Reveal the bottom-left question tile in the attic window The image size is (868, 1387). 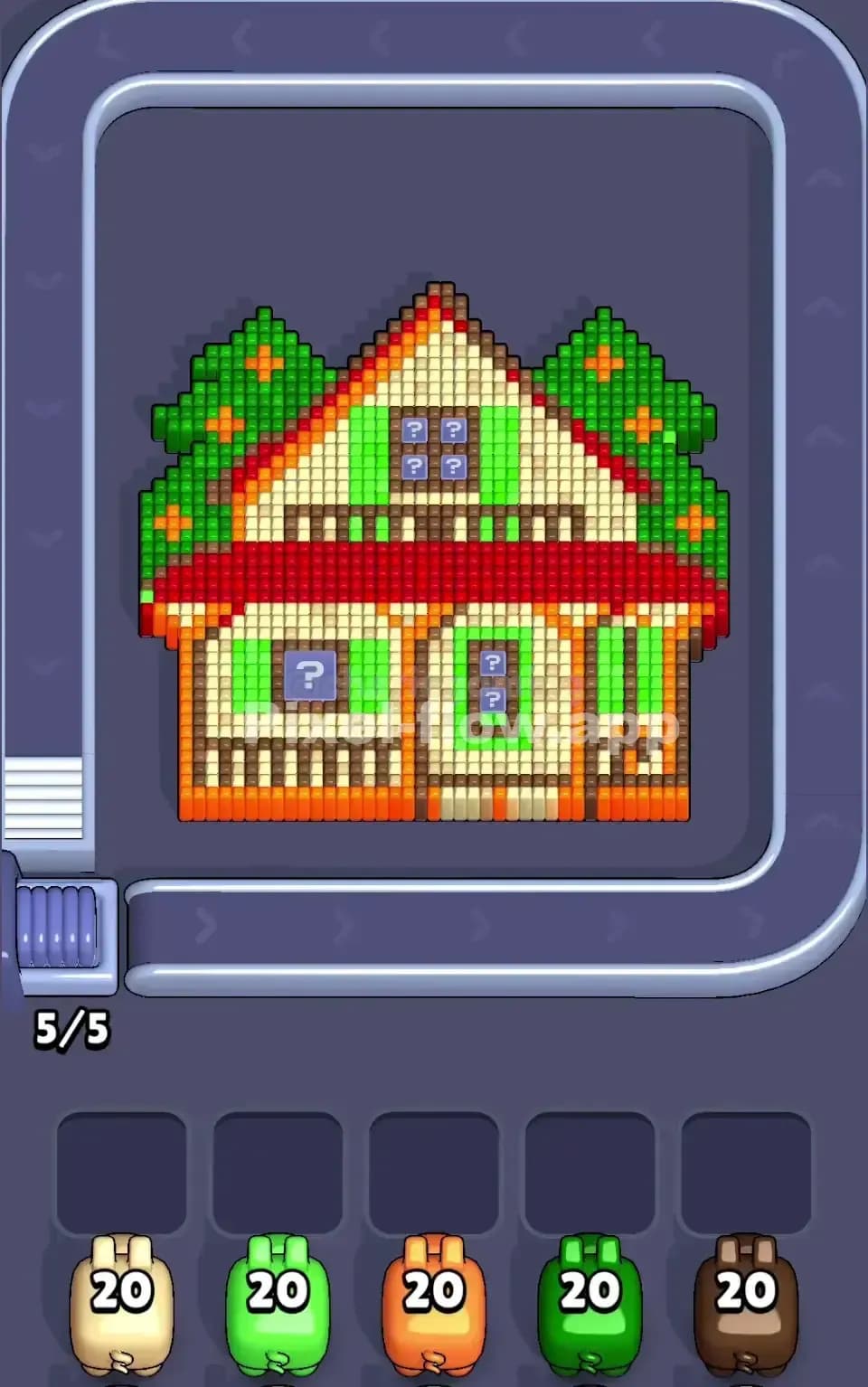click(x=414, y=467)
